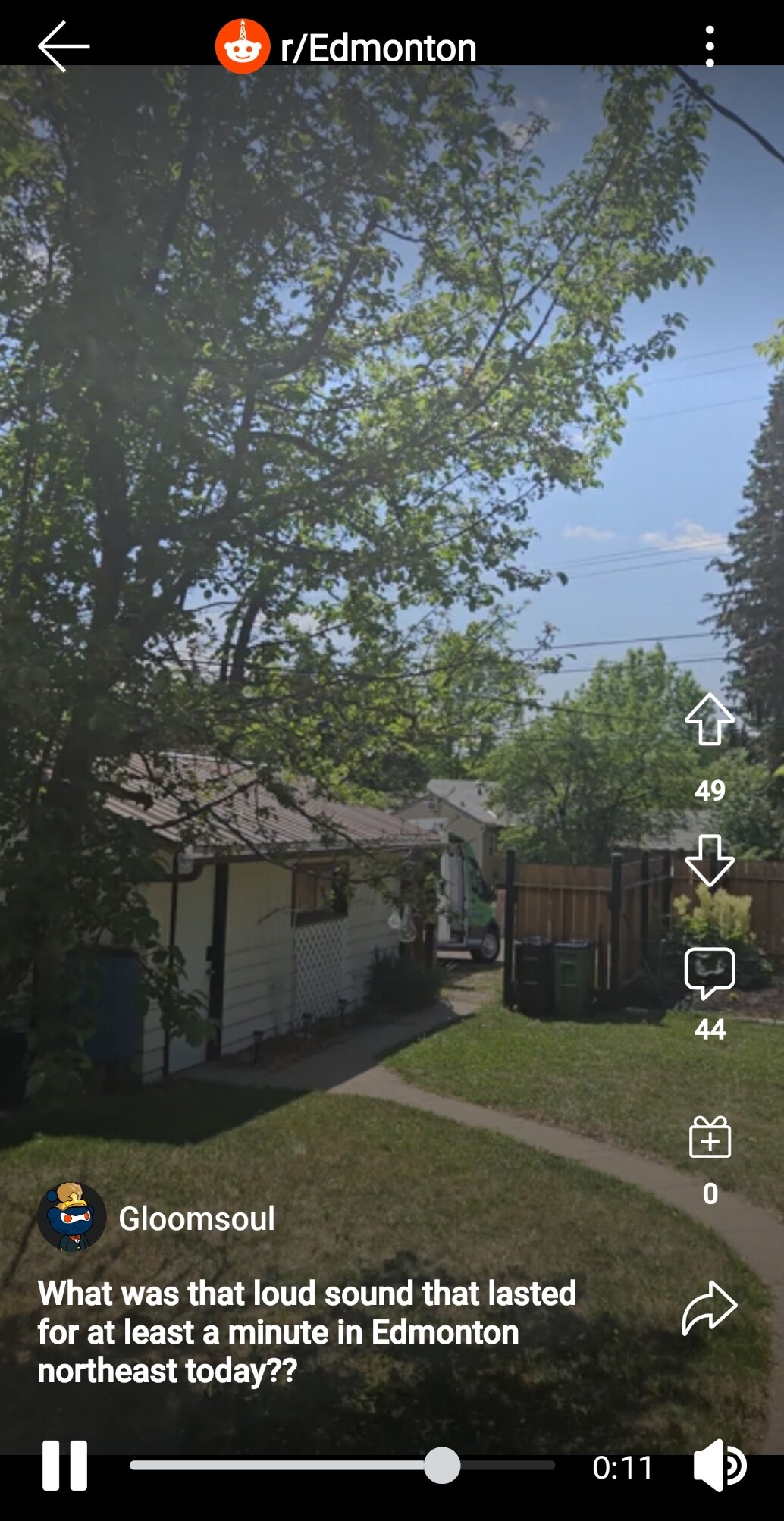Go back using the arrow icon

click(x=64, y=46)
